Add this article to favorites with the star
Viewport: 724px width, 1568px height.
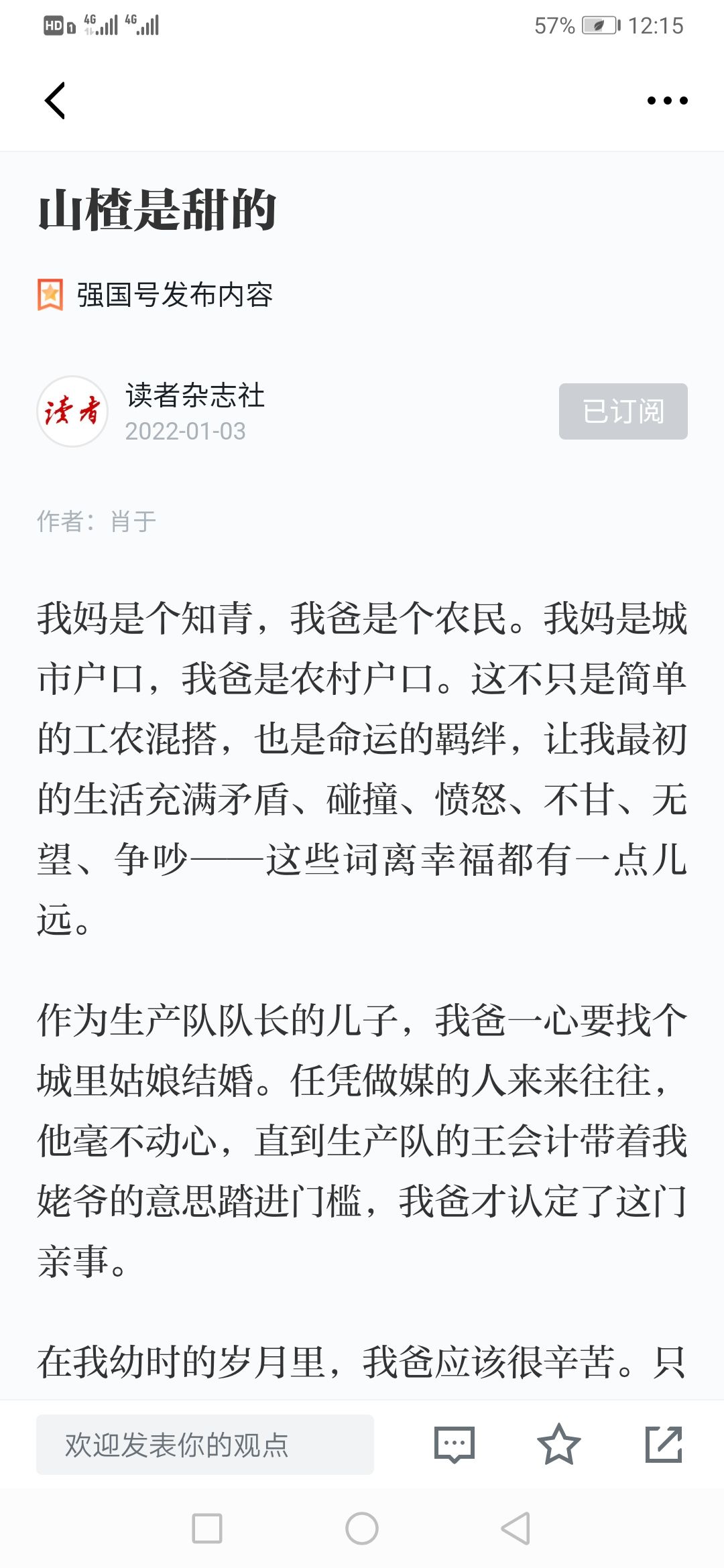click(x=558, y=1444)
